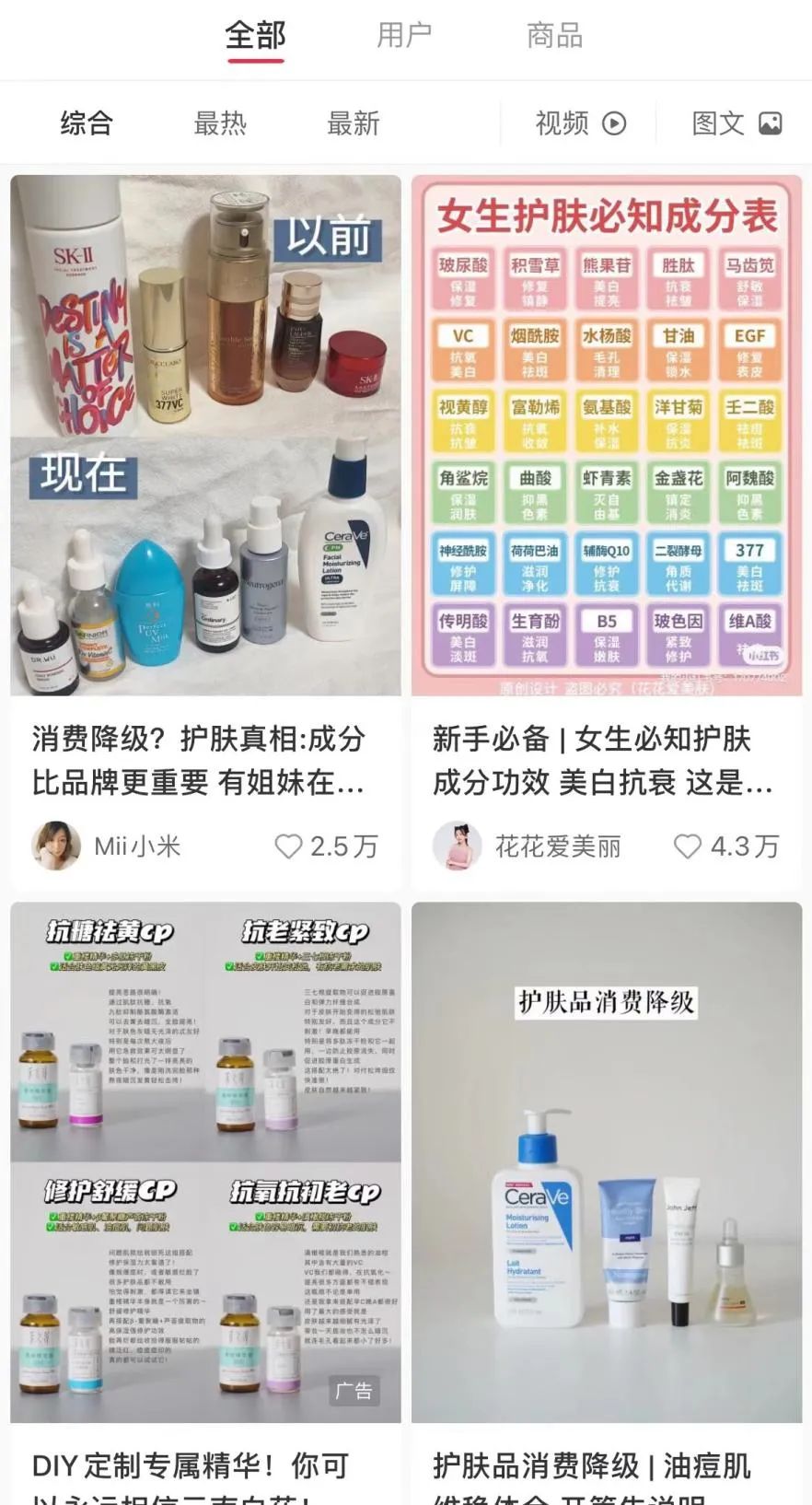This screenshot has height=1505, width=812.
Task: Open the 消费降级 护肤真相 post
Action: [205, 435]
